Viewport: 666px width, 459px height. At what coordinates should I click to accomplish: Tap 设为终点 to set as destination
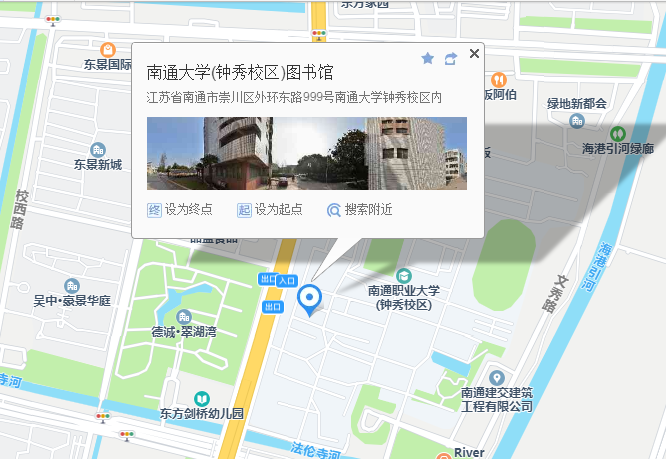tap(168, 210)
